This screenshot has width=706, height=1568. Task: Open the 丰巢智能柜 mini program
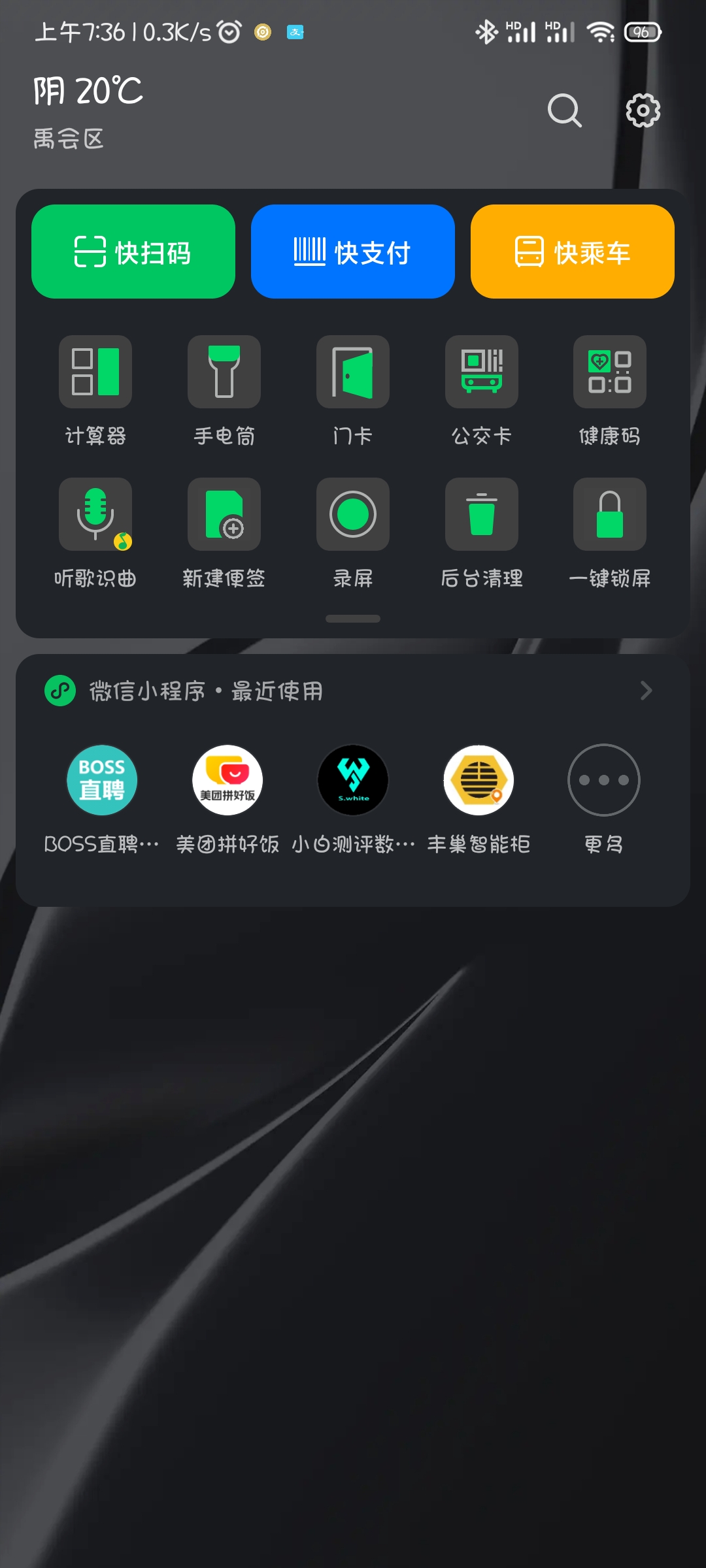(x=479, y=780)
